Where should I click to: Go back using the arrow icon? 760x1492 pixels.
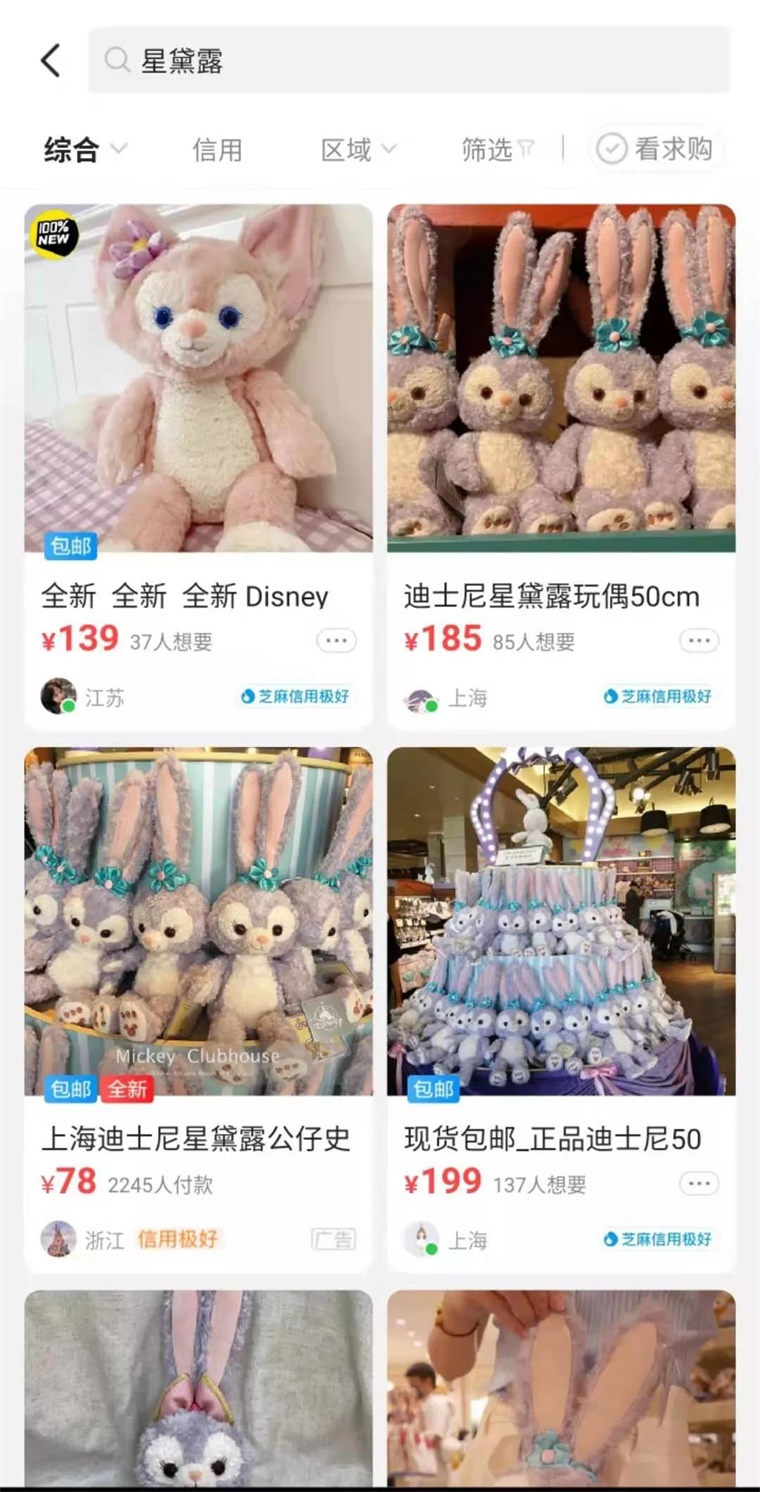50,61
